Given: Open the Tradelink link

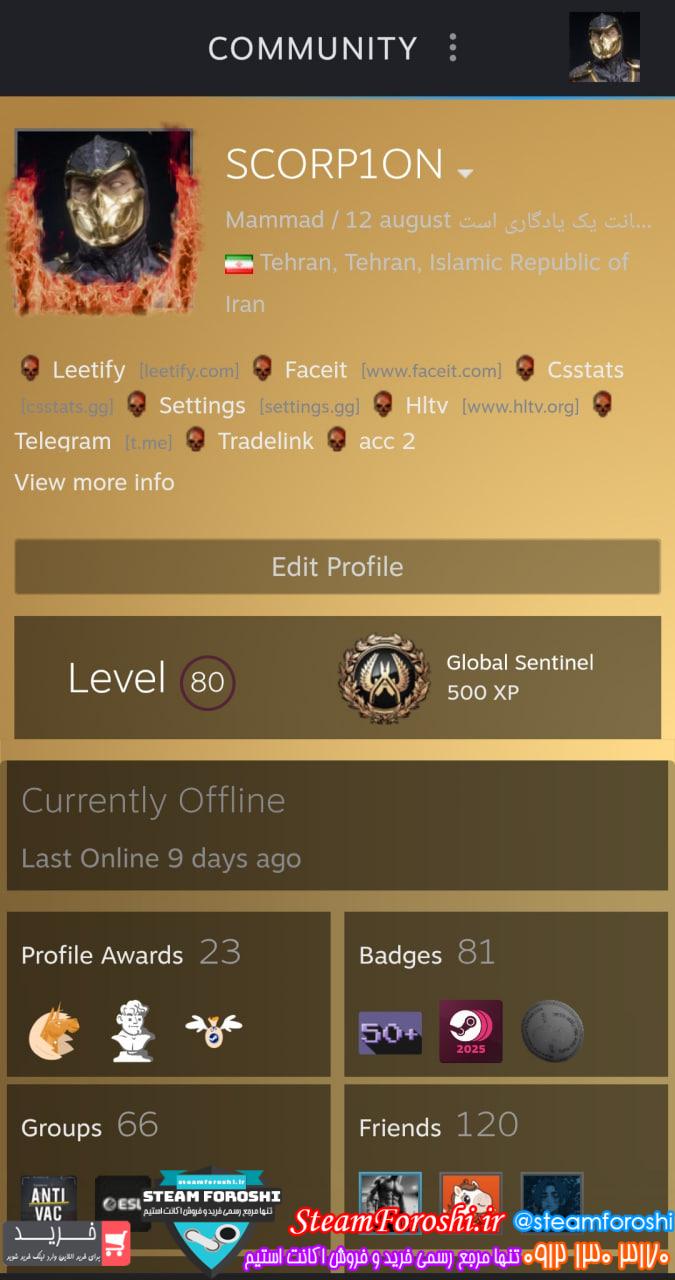Looking at the screenshot, I should (265, 441).
